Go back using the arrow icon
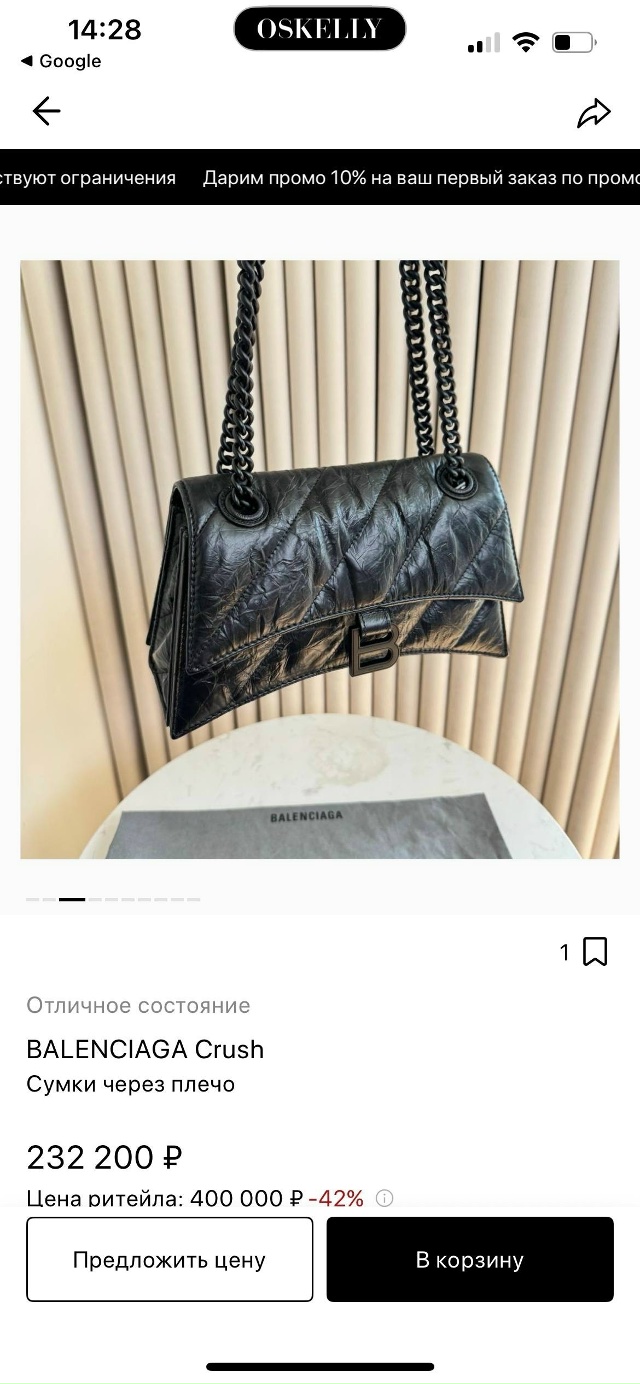This screenshot has width=640, height=1384. click(x=46, y=111)
